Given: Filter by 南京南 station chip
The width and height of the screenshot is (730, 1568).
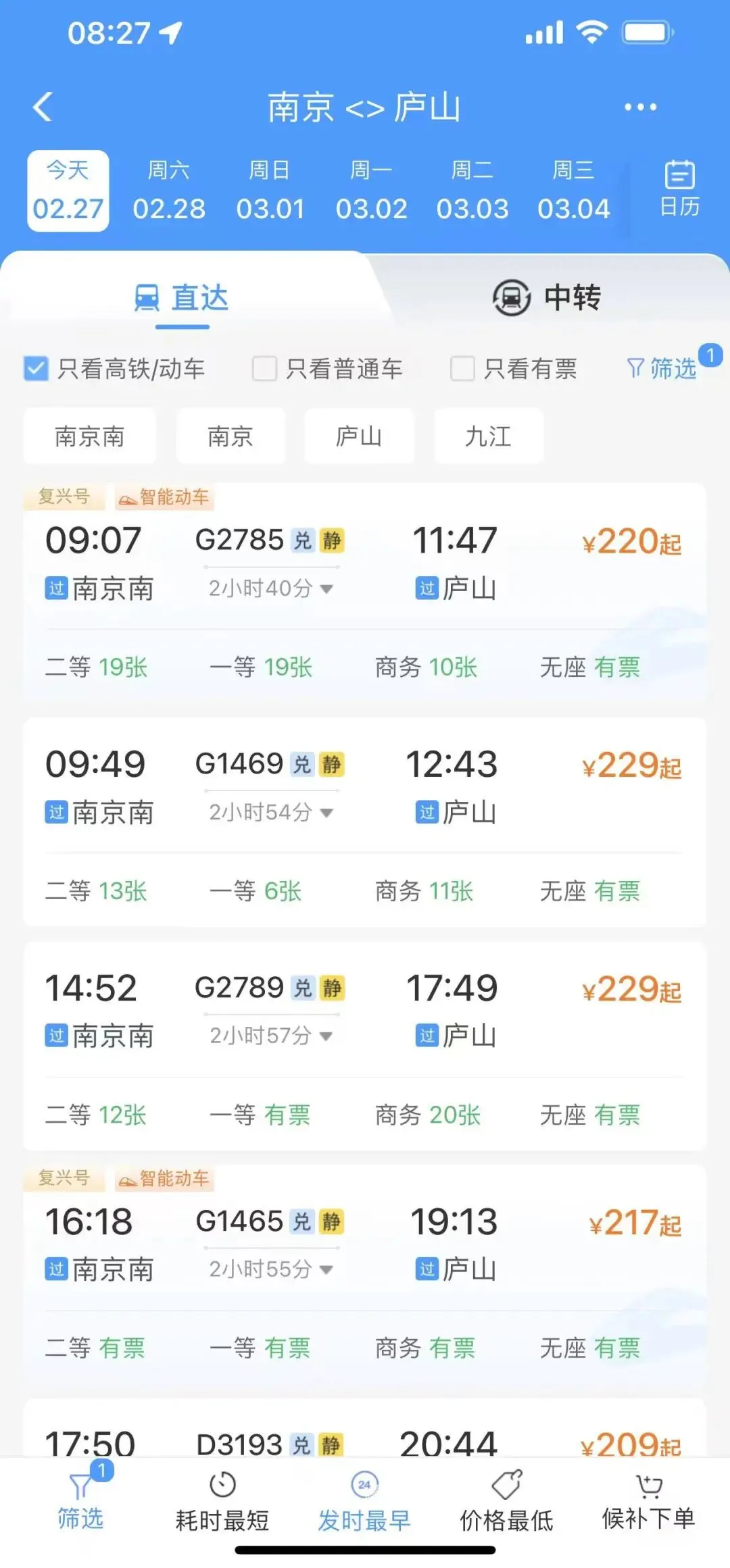Looking at the screenshot, I should [89, 436].
